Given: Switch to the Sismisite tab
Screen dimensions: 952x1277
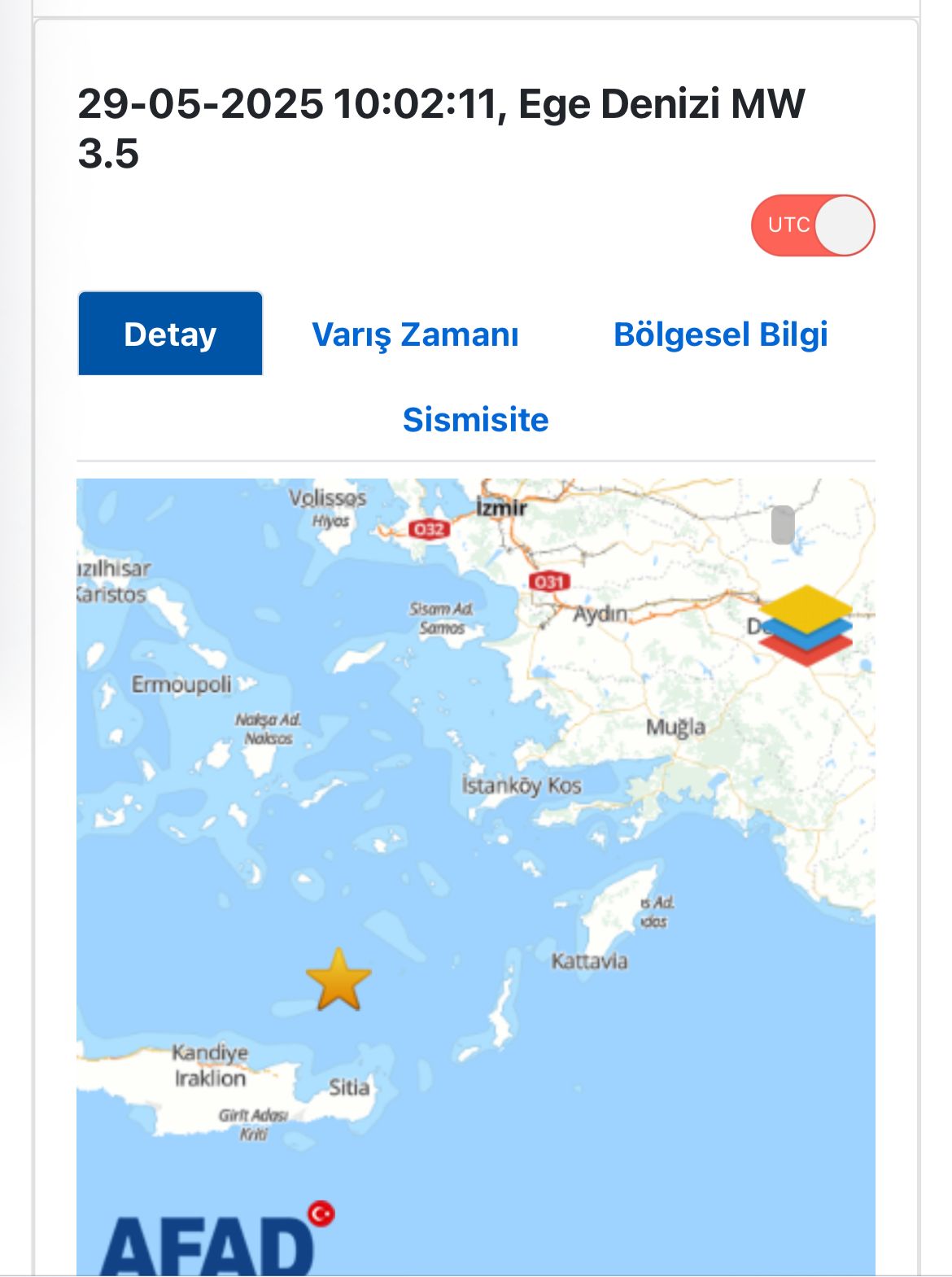Looking at the screenshot, I should click(x=475, y=420).
